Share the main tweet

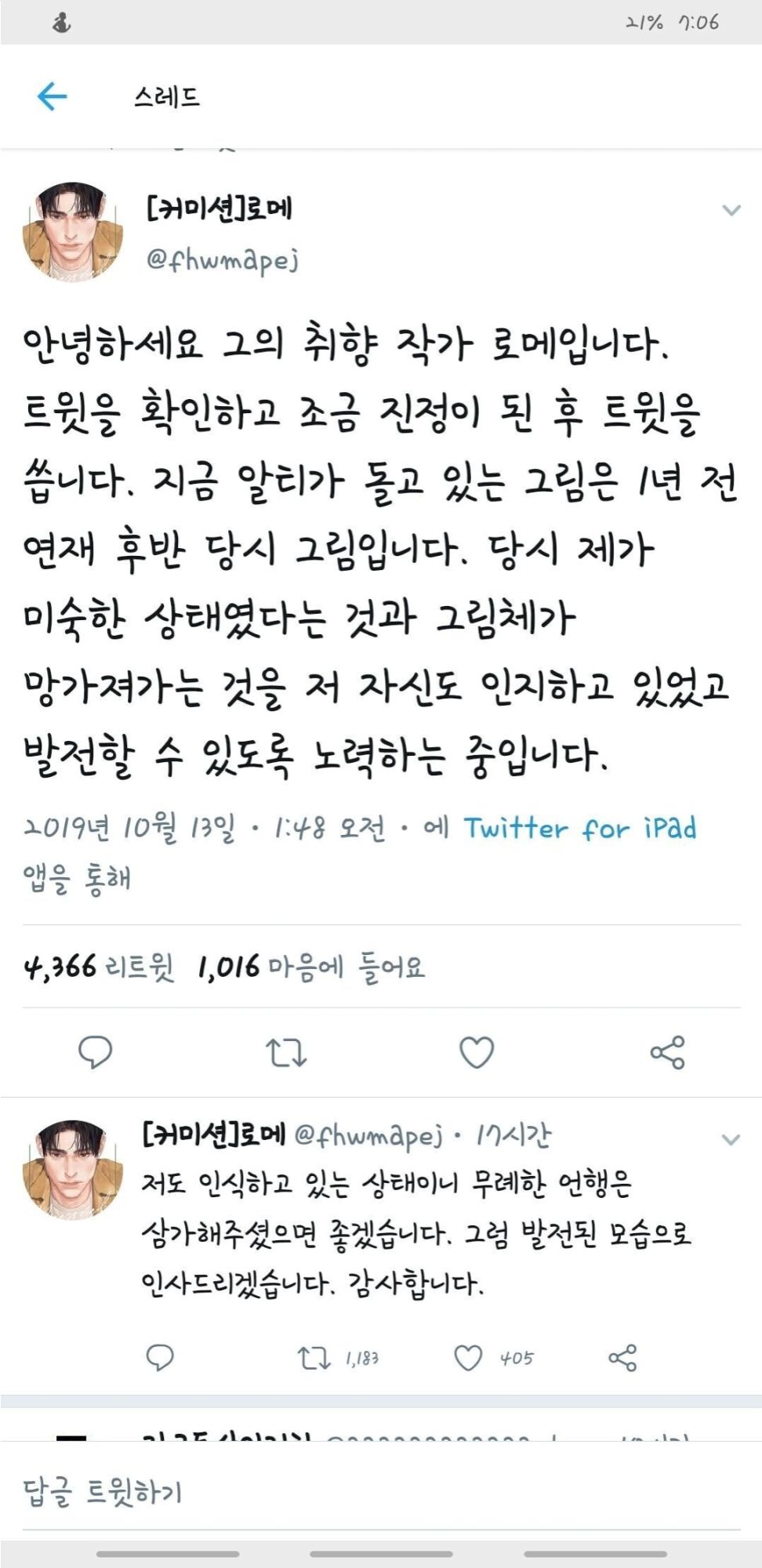[667, 1052]
